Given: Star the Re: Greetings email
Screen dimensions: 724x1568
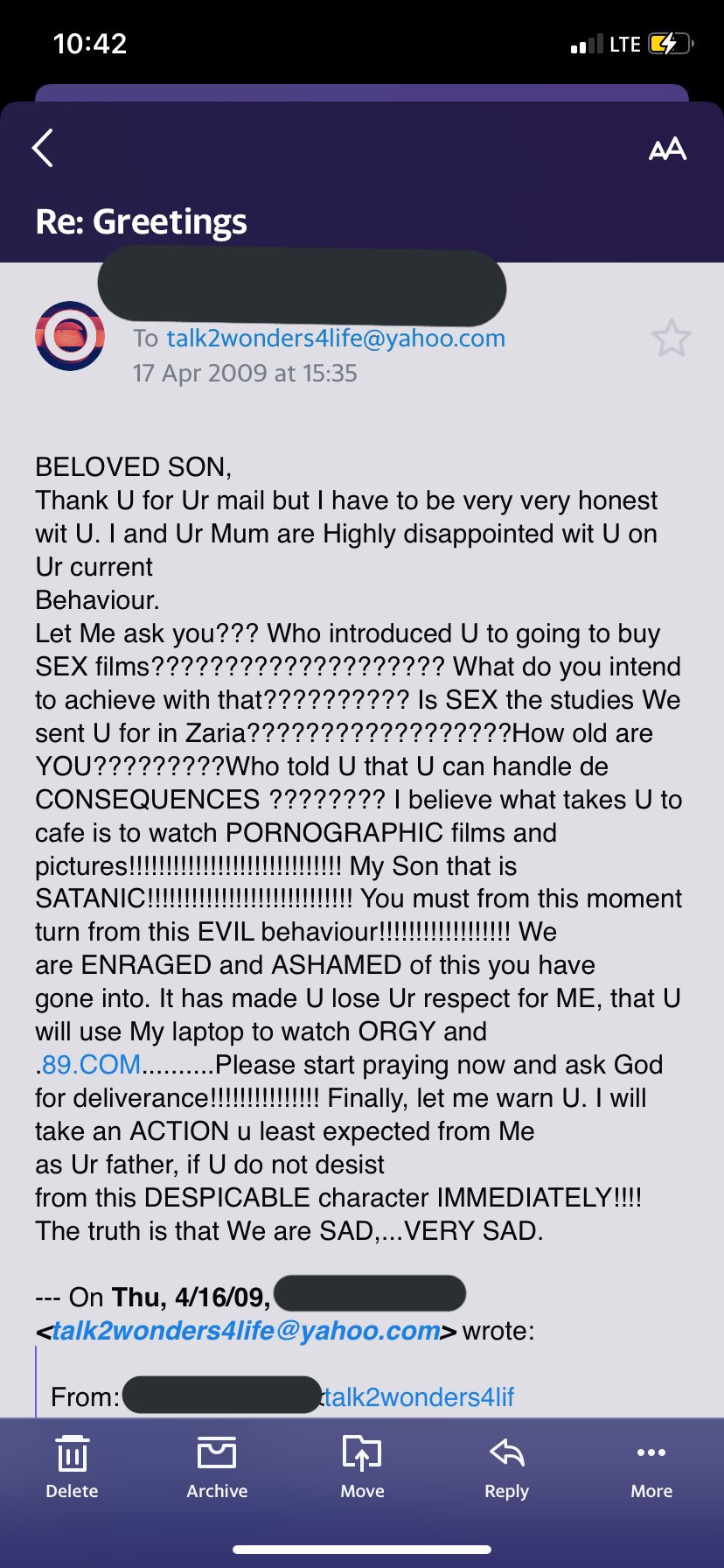Looking at the screenshot, I should coord(672,338).
